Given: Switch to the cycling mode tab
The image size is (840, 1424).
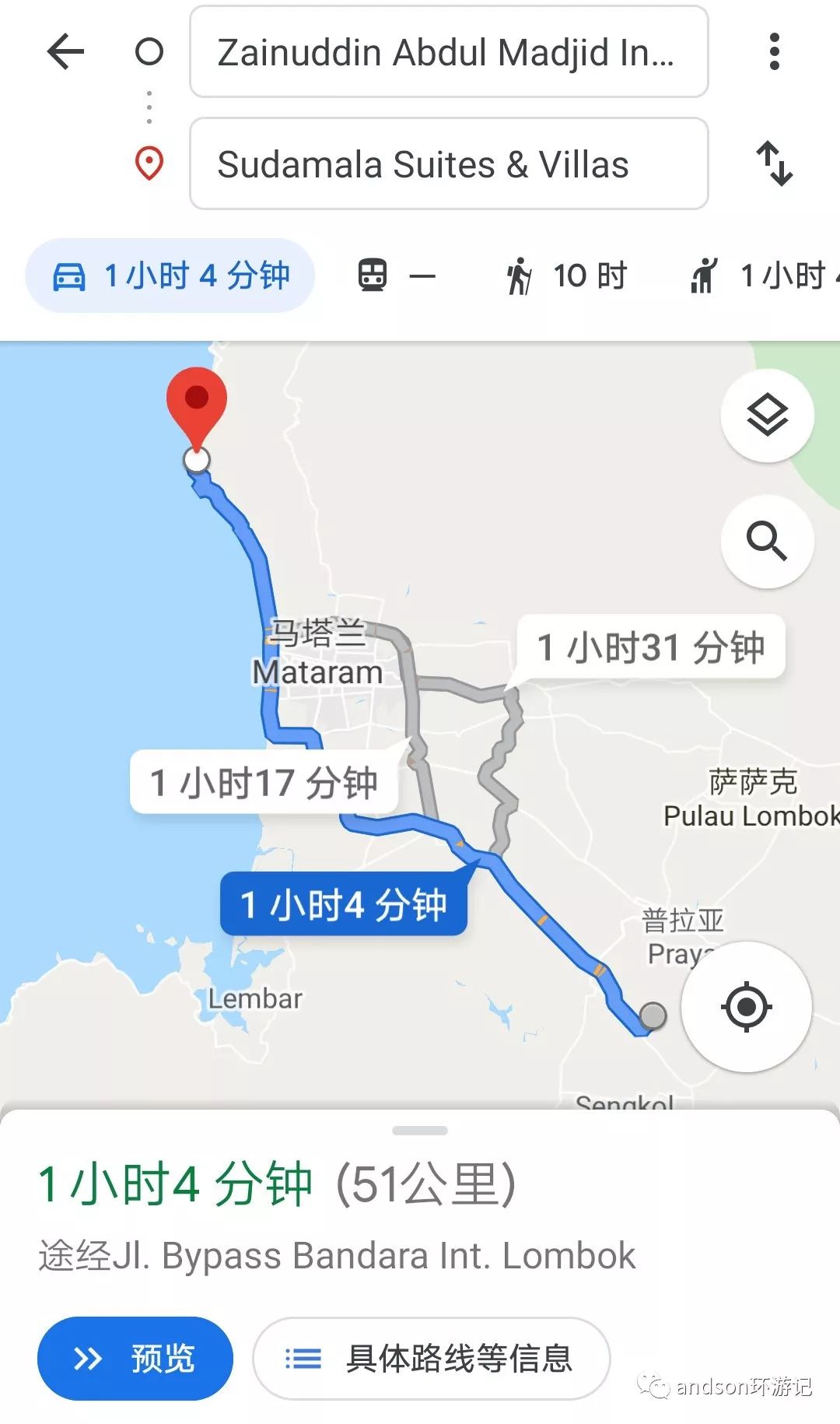Looking at the screenshot, I should point(704,275).
